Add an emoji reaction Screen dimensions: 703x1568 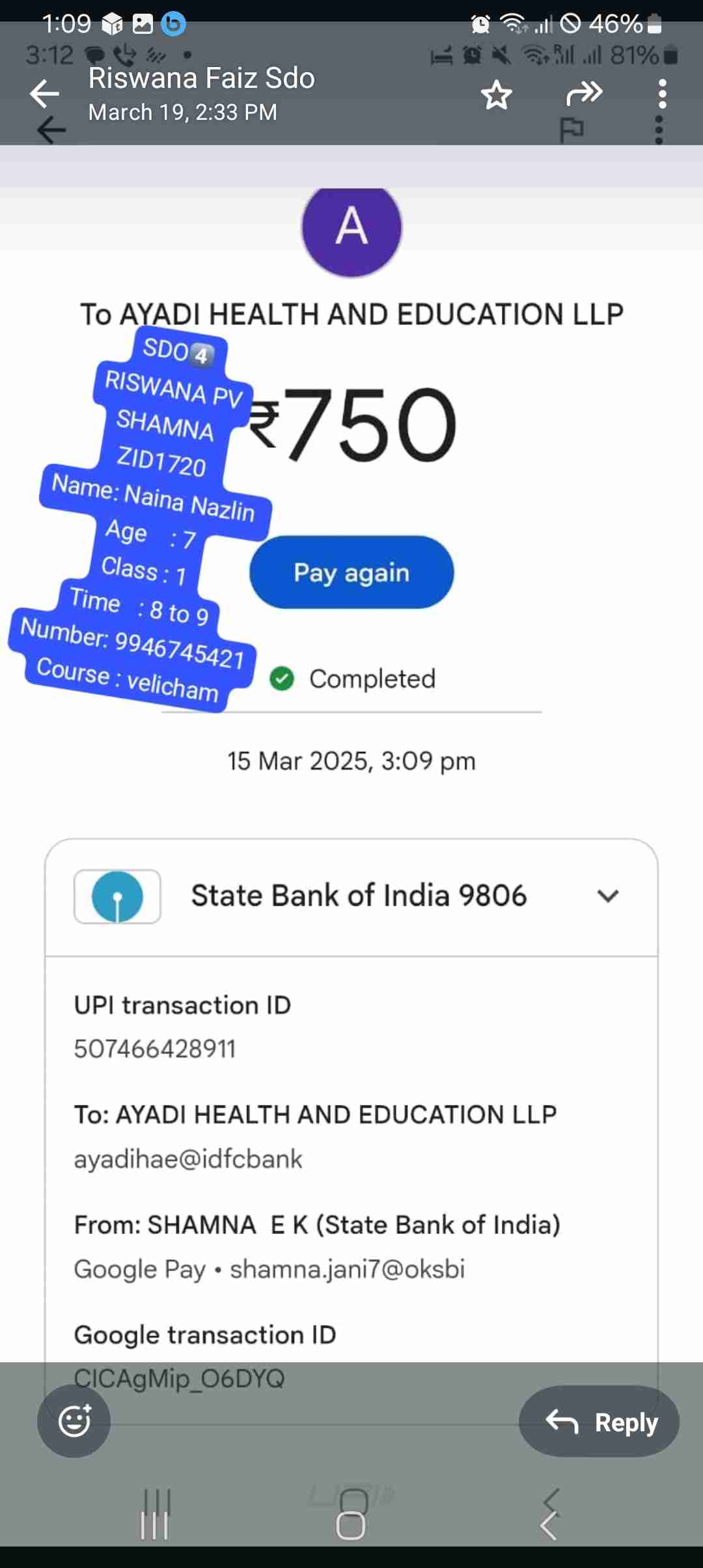pos(74,1420)
